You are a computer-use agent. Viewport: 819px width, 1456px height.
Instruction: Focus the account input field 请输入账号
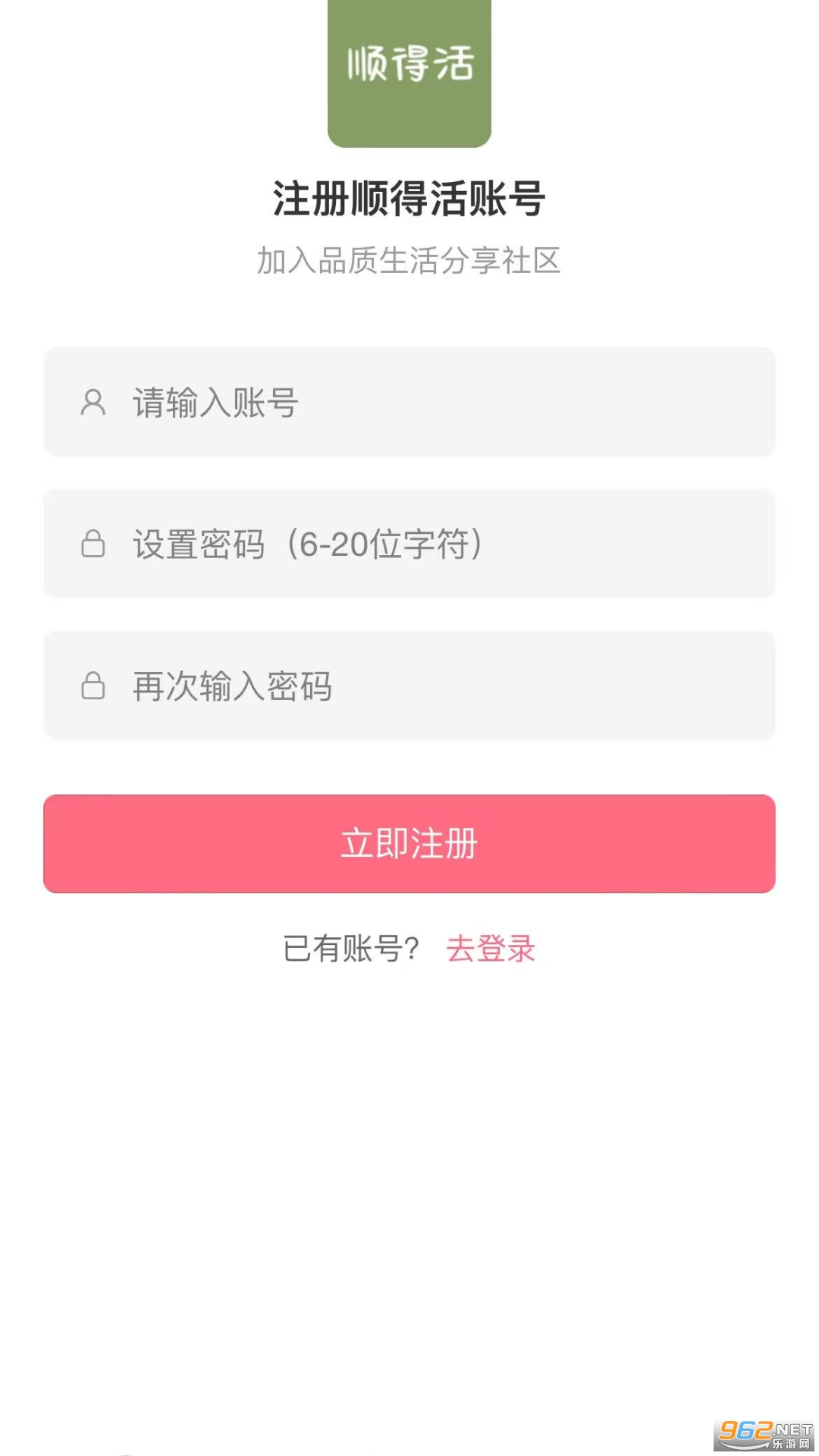[409, 402]
